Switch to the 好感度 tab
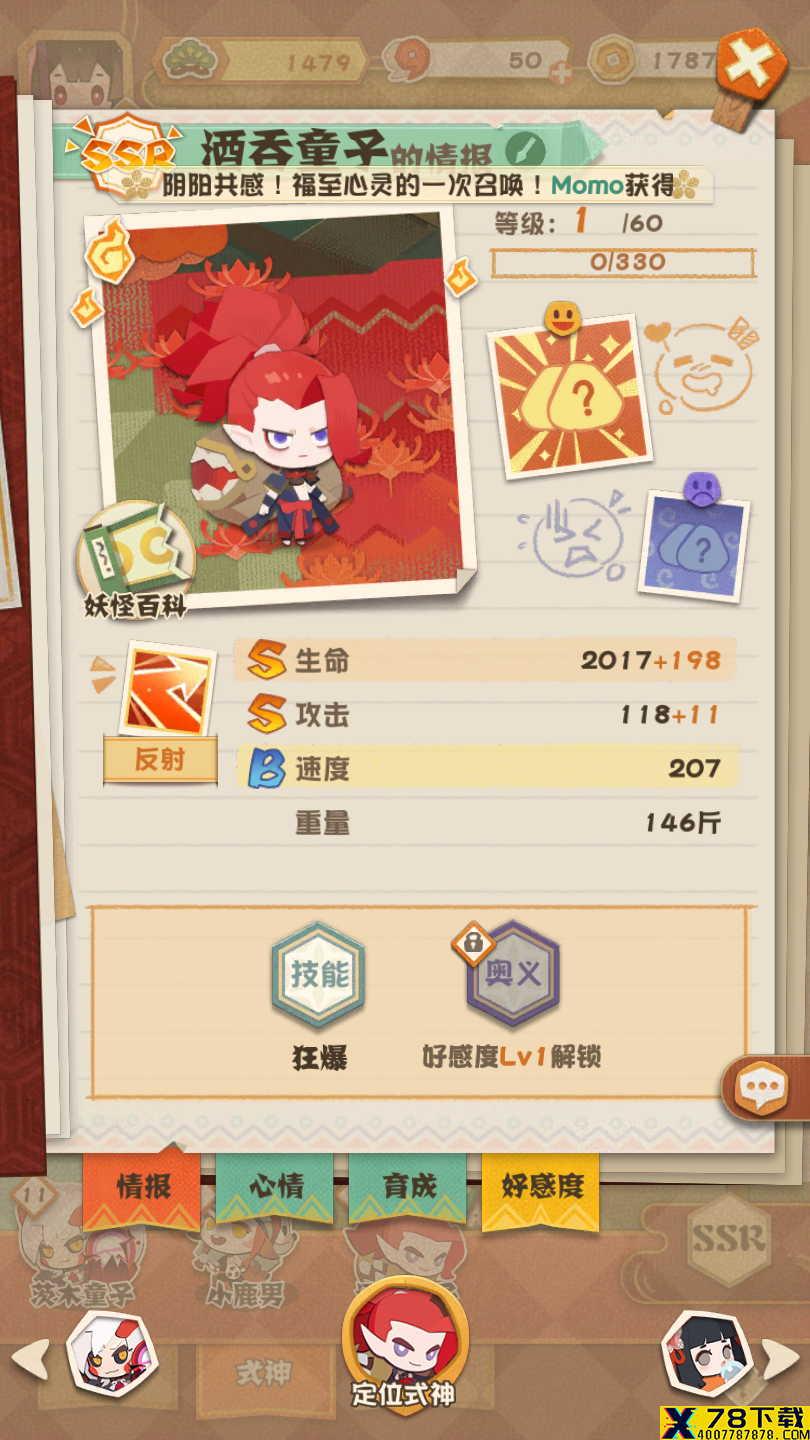 pos(541,1186)
